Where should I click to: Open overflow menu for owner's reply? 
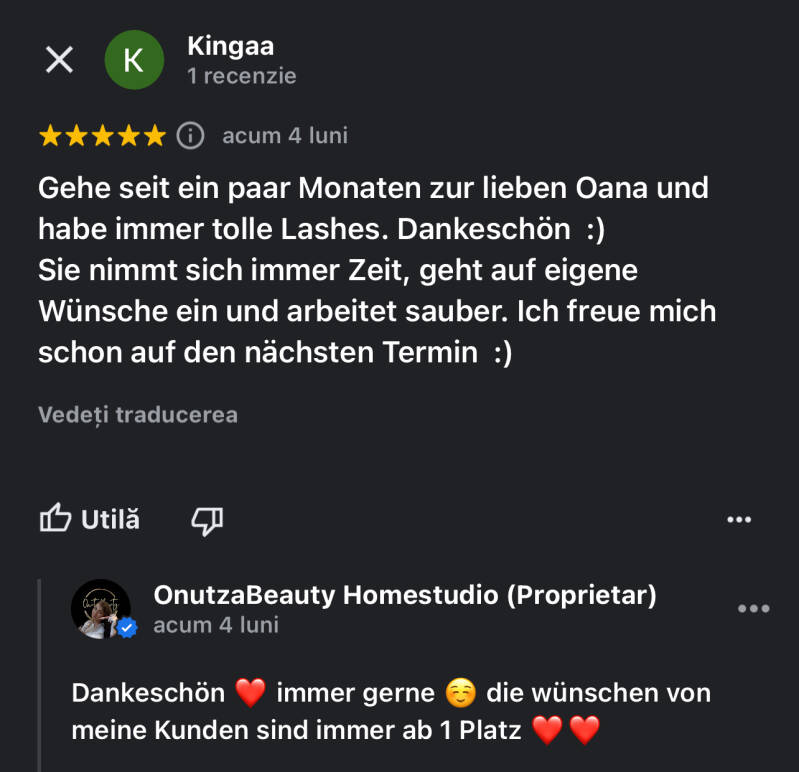point(752,608)
